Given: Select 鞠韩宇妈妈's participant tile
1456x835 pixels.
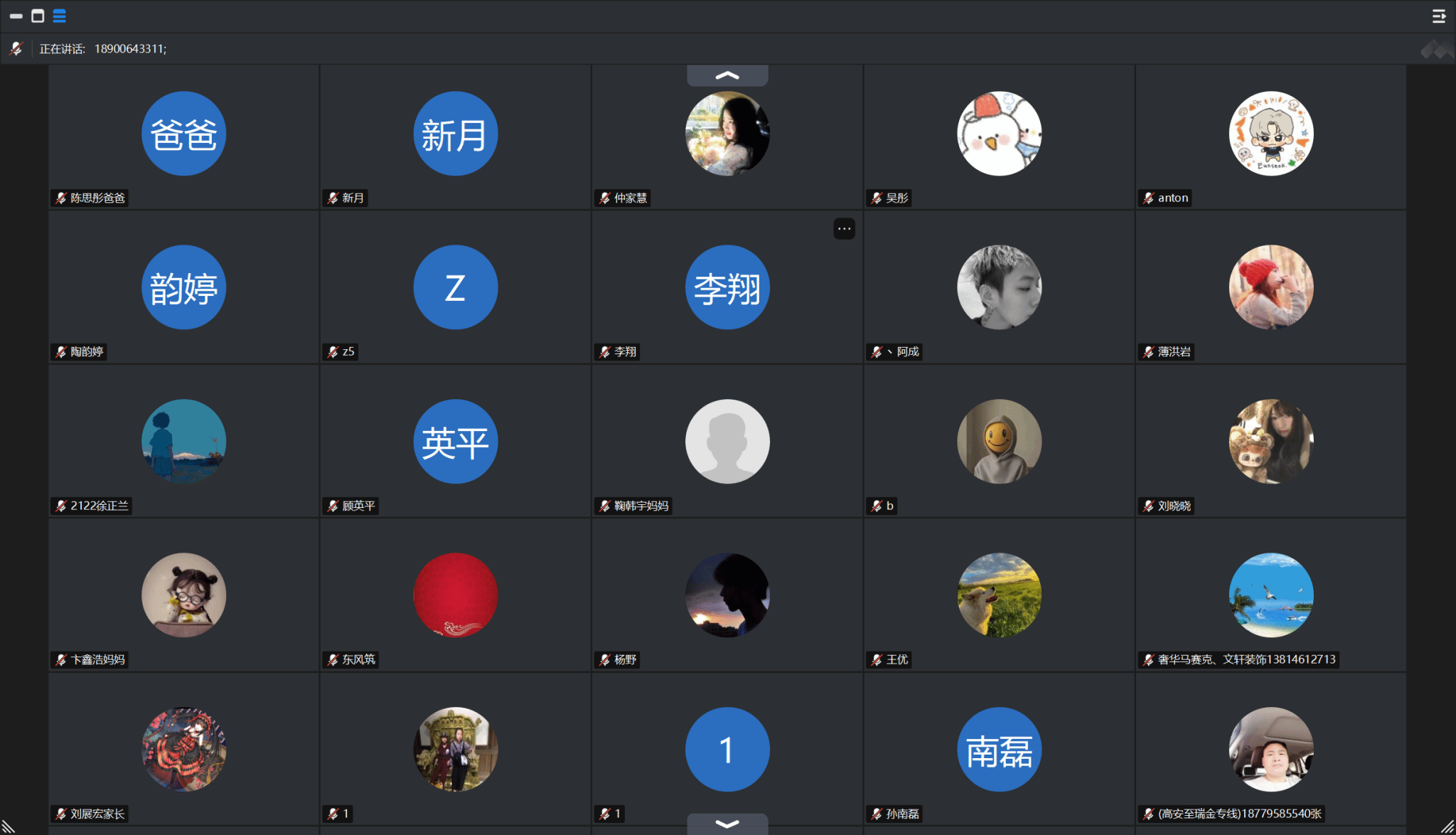Looking at the screenshot, I should click(727, 442).
